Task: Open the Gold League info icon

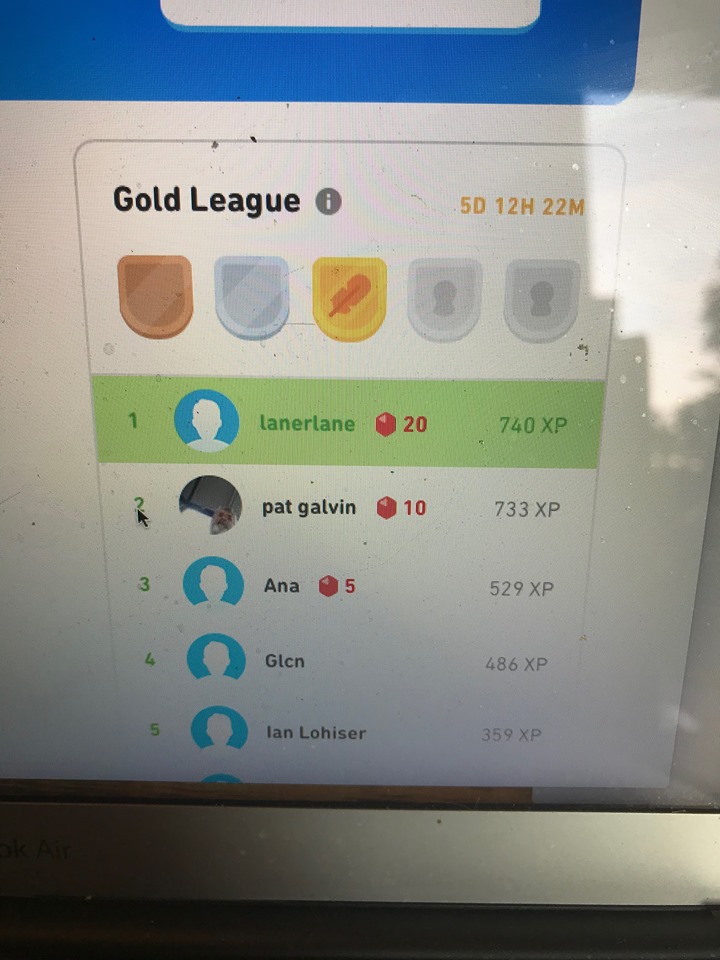Action: pyautogui.click(x=328, y=202)
